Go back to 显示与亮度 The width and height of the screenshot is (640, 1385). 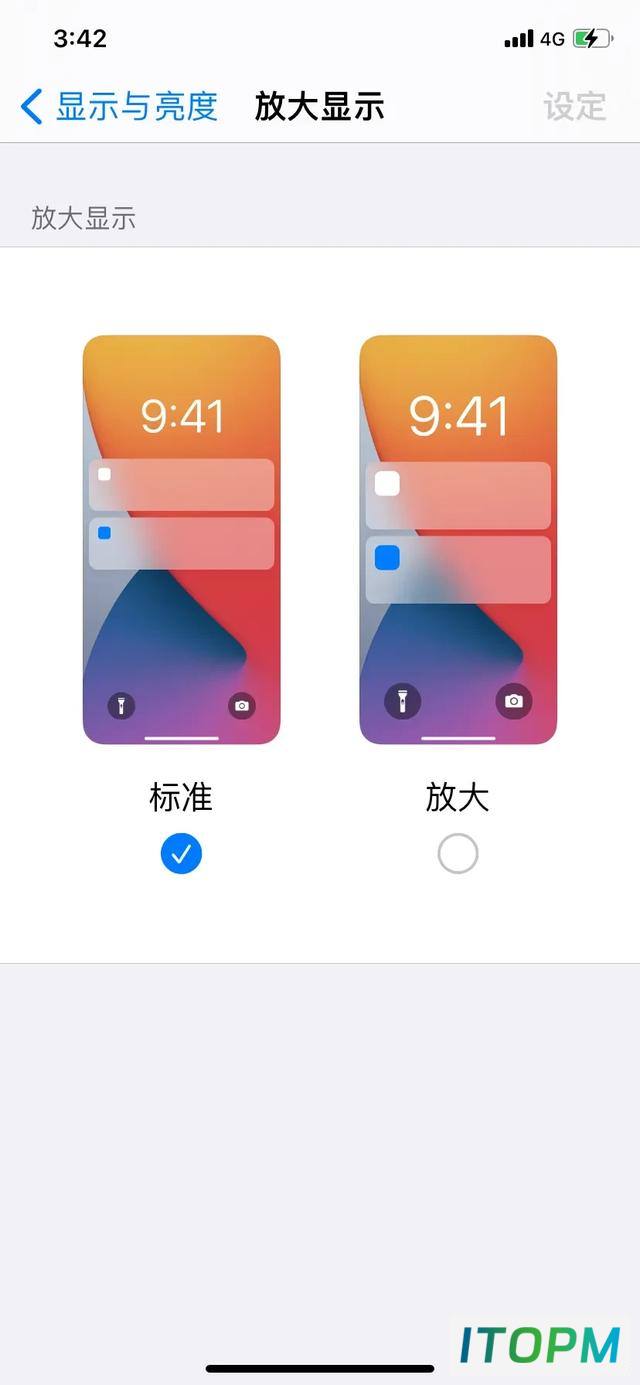click(x=119, y=106)
